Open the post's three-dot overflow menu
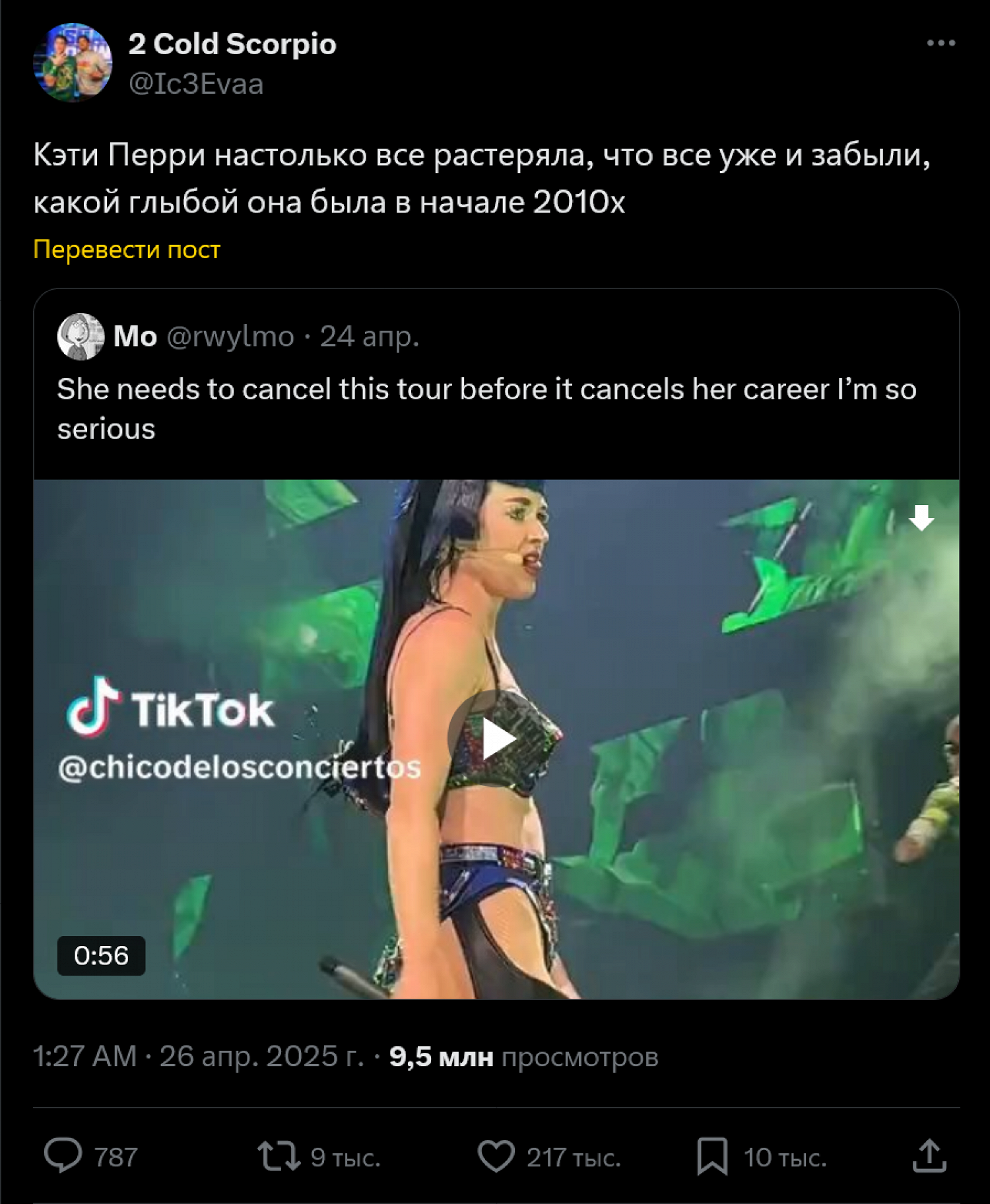 940,44
